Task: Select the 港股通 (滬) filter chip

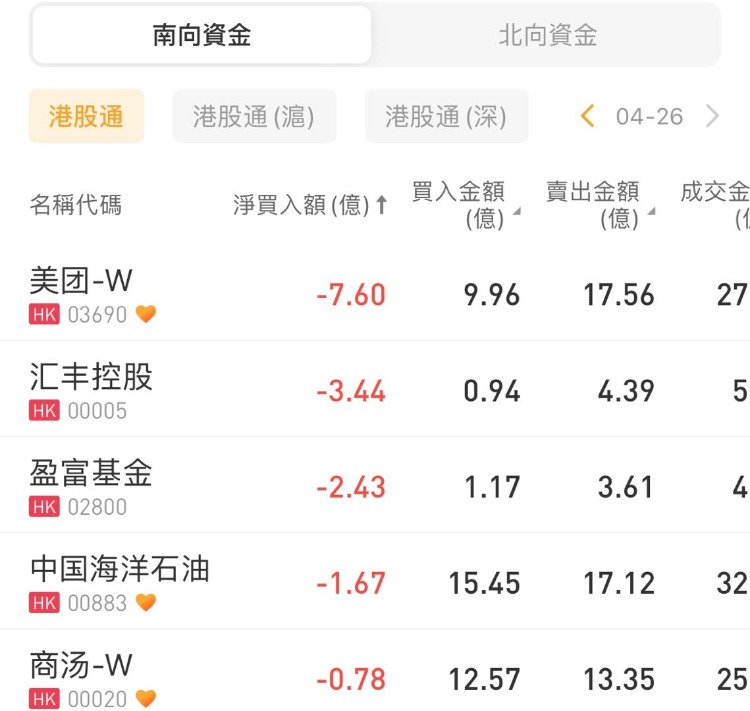Action: pyautogui.click(x=254, y=117)
